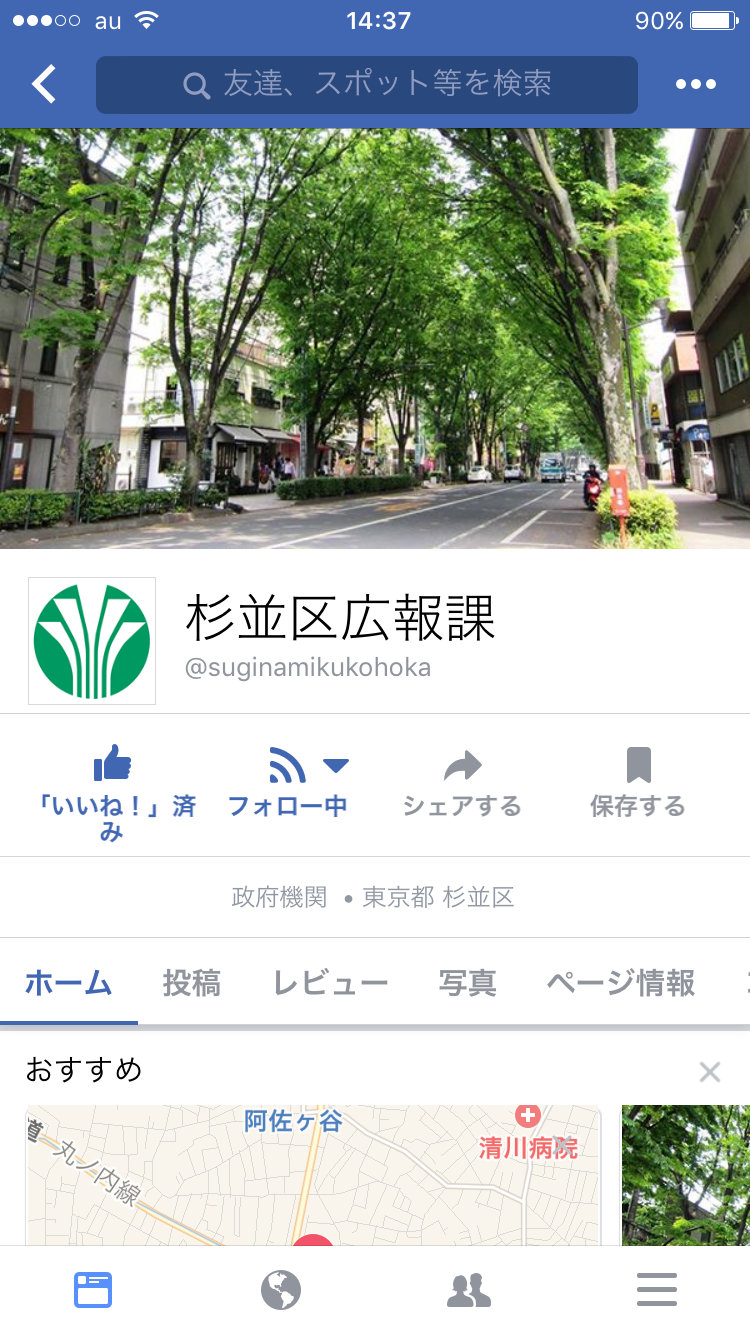Open the green Suginami profile picture
Viewport: 750px width, 1334px height.
(x=92, y=641)
